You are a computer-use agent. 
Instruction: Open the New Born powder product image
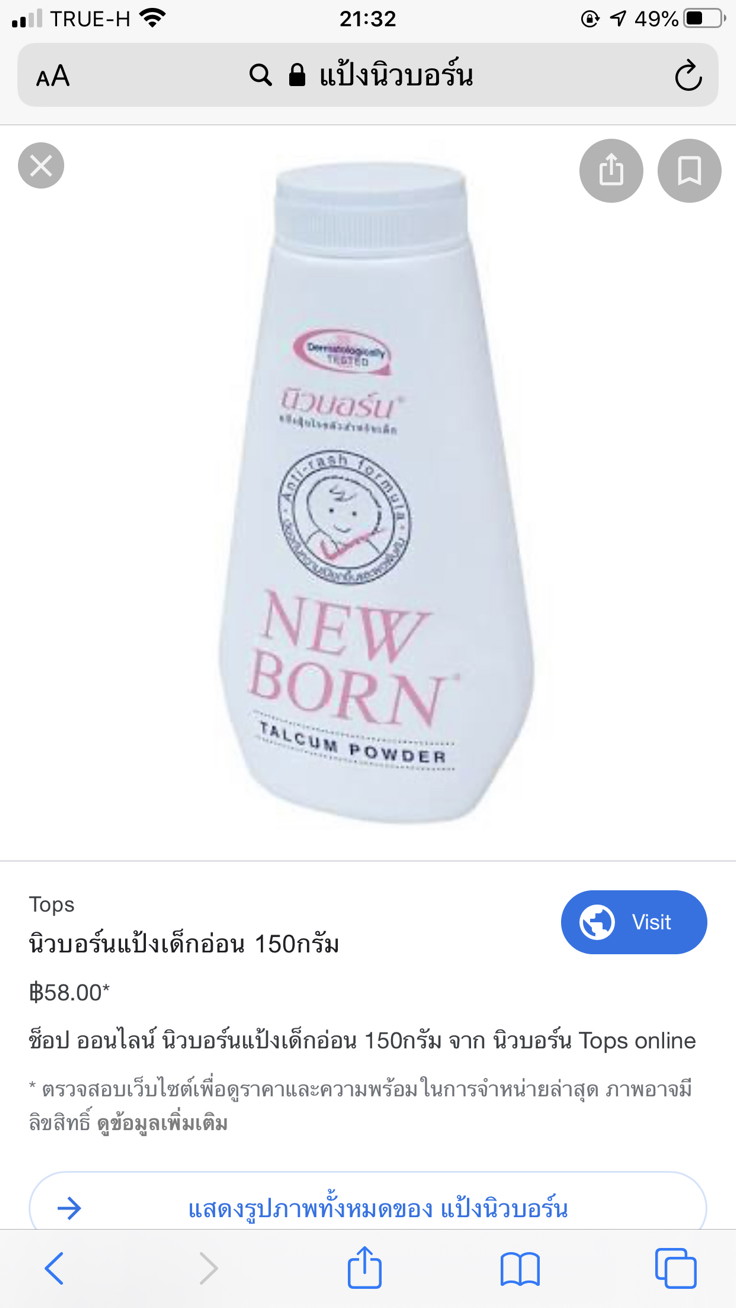coord(368,490)
